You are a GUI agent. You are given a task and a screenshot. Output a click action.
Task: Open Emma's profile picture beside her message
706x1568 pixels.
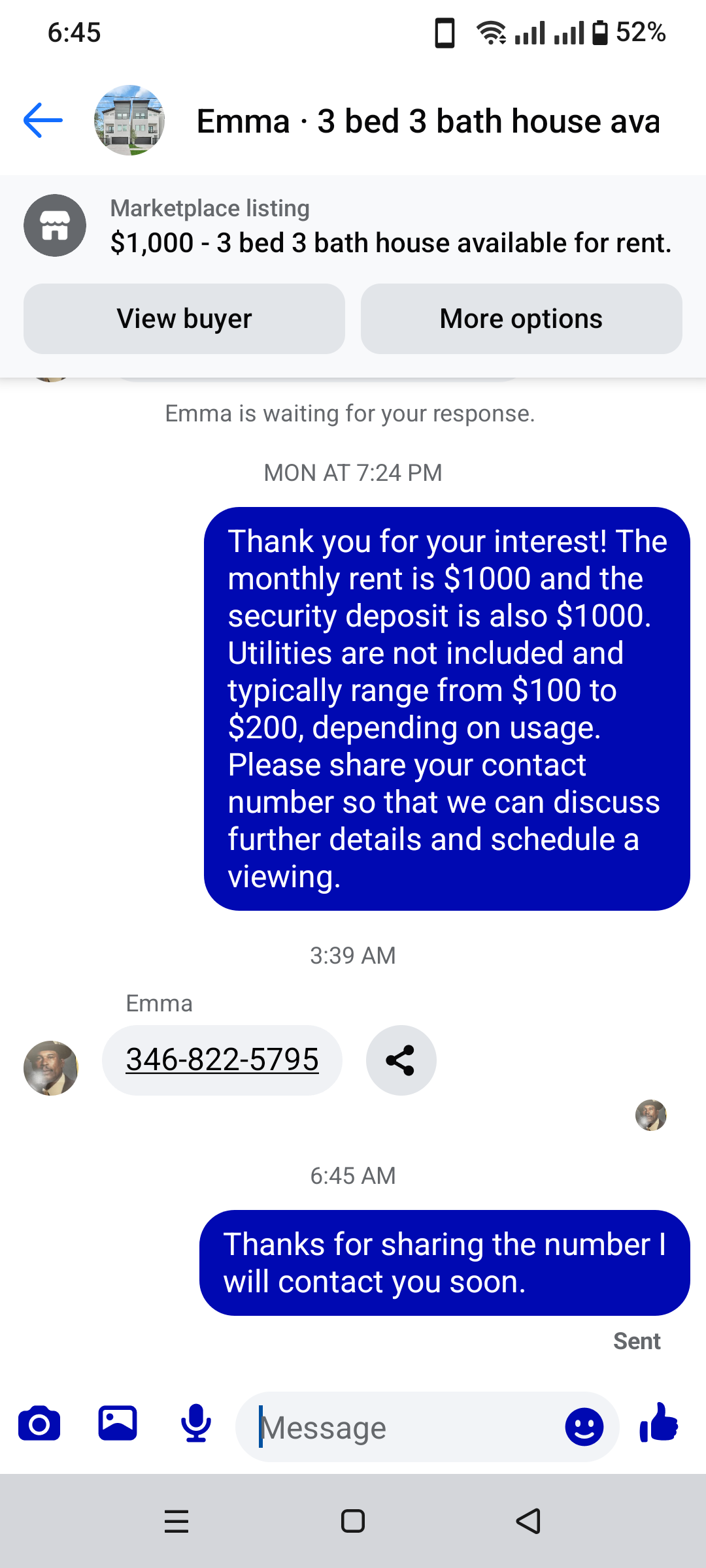51,1068
